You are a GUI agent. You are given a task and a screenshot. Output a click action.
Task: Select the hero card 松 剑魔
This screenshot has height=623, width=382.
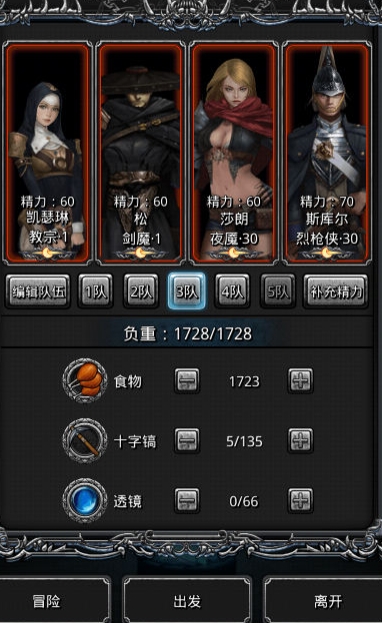(141, 153)
